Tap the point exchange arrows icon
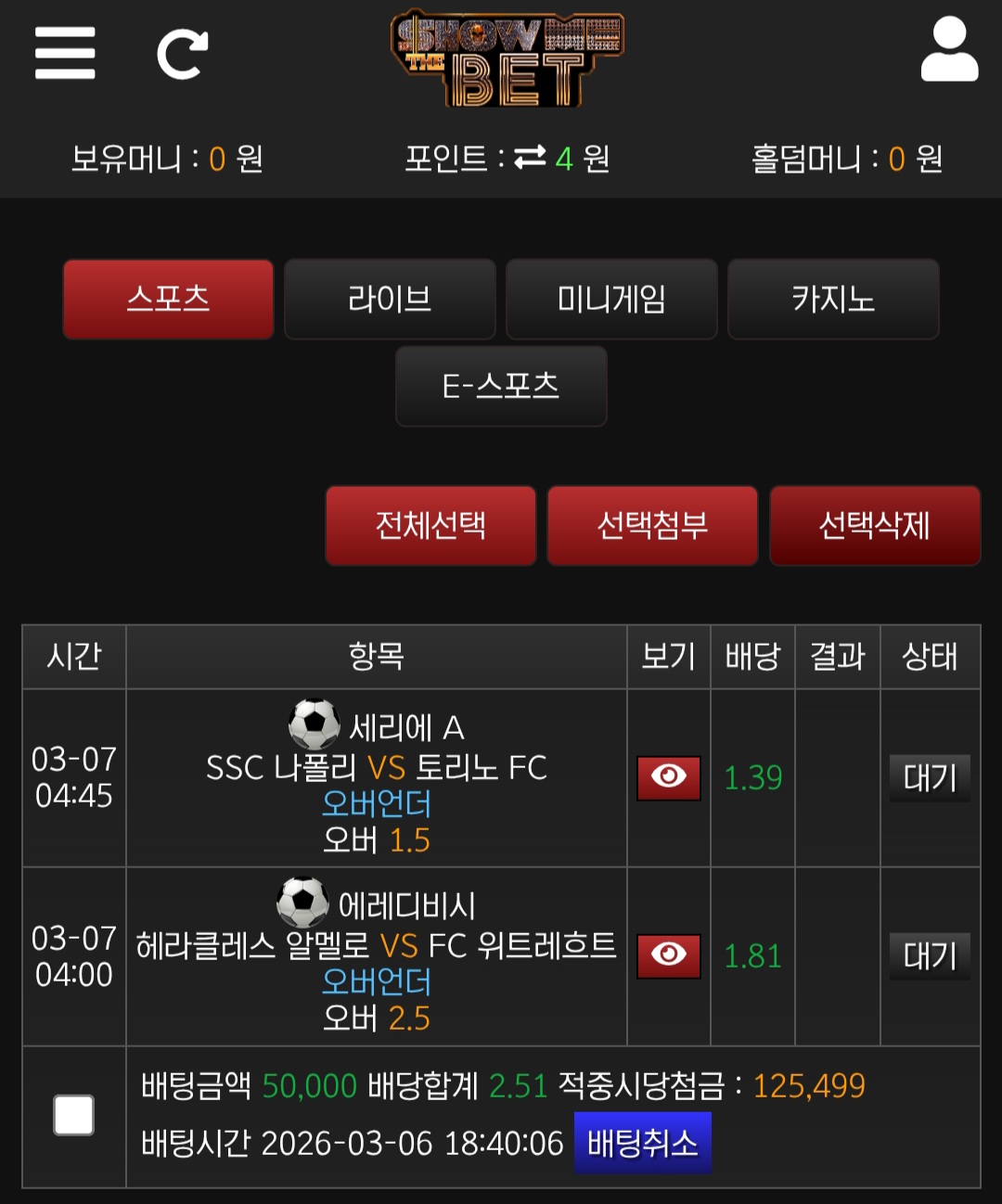The image size is (1002, 1204). coord(530,158)
